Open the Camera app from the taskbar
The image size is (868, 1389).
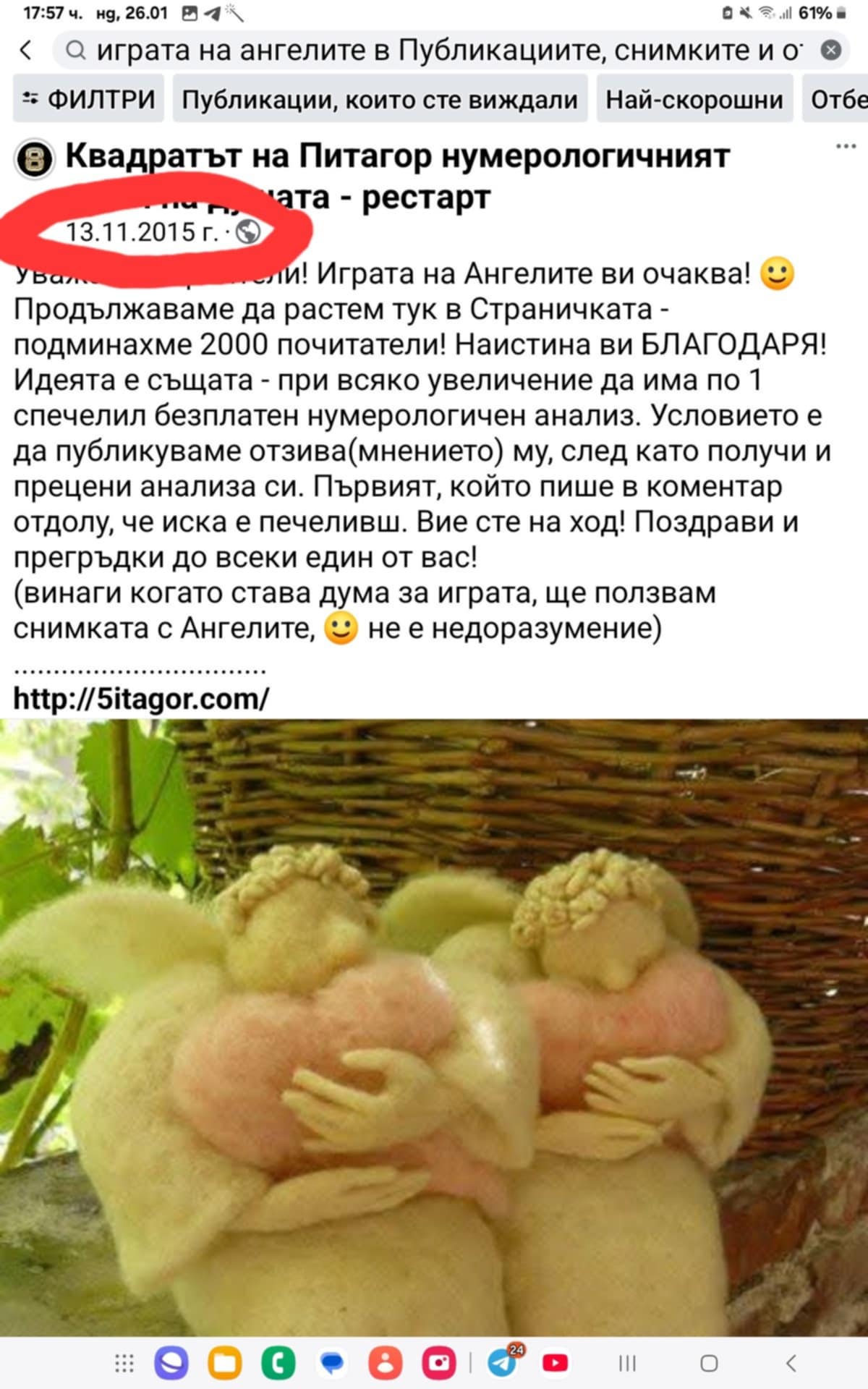(439, 1363)
